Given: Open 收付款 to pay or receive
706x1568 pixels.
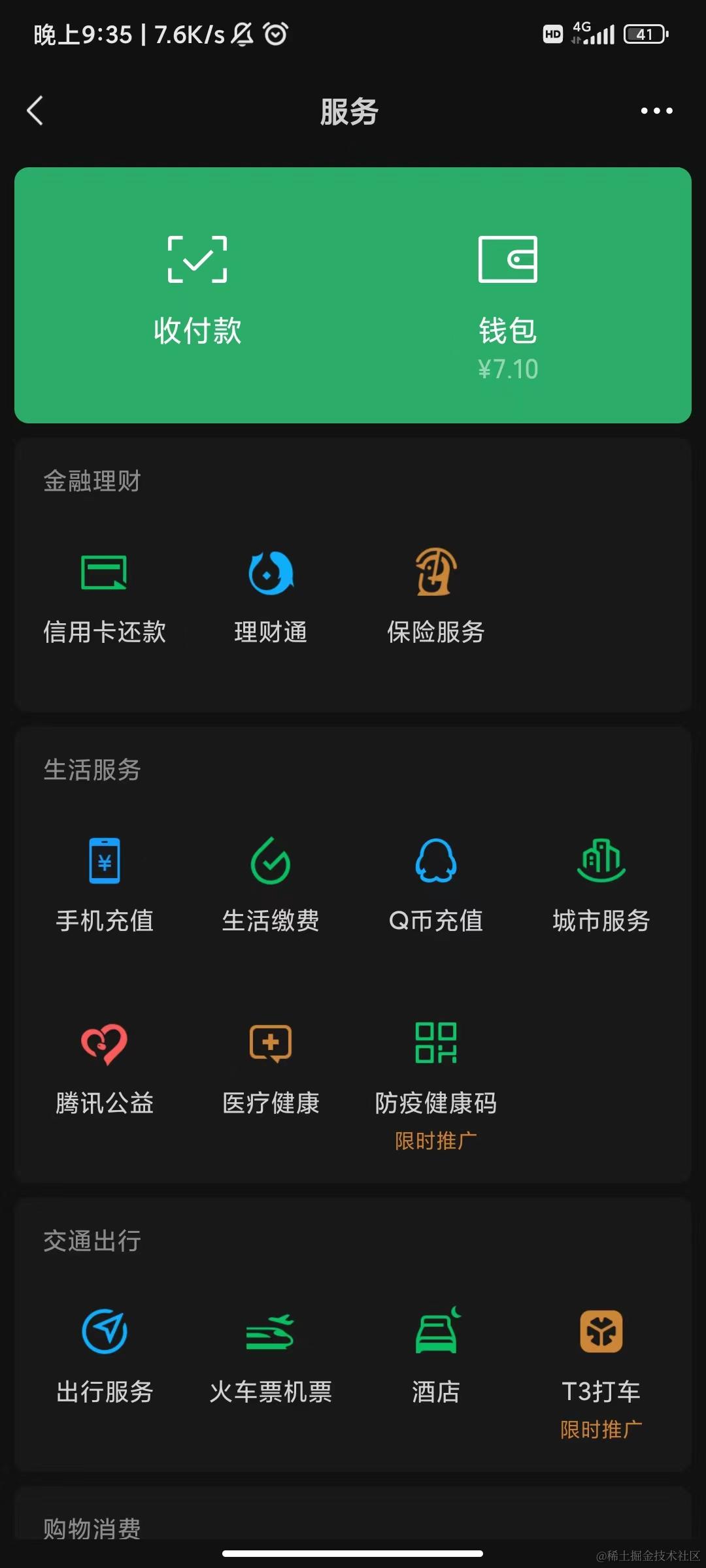Looking at the screenshot, I should [197, 291].
